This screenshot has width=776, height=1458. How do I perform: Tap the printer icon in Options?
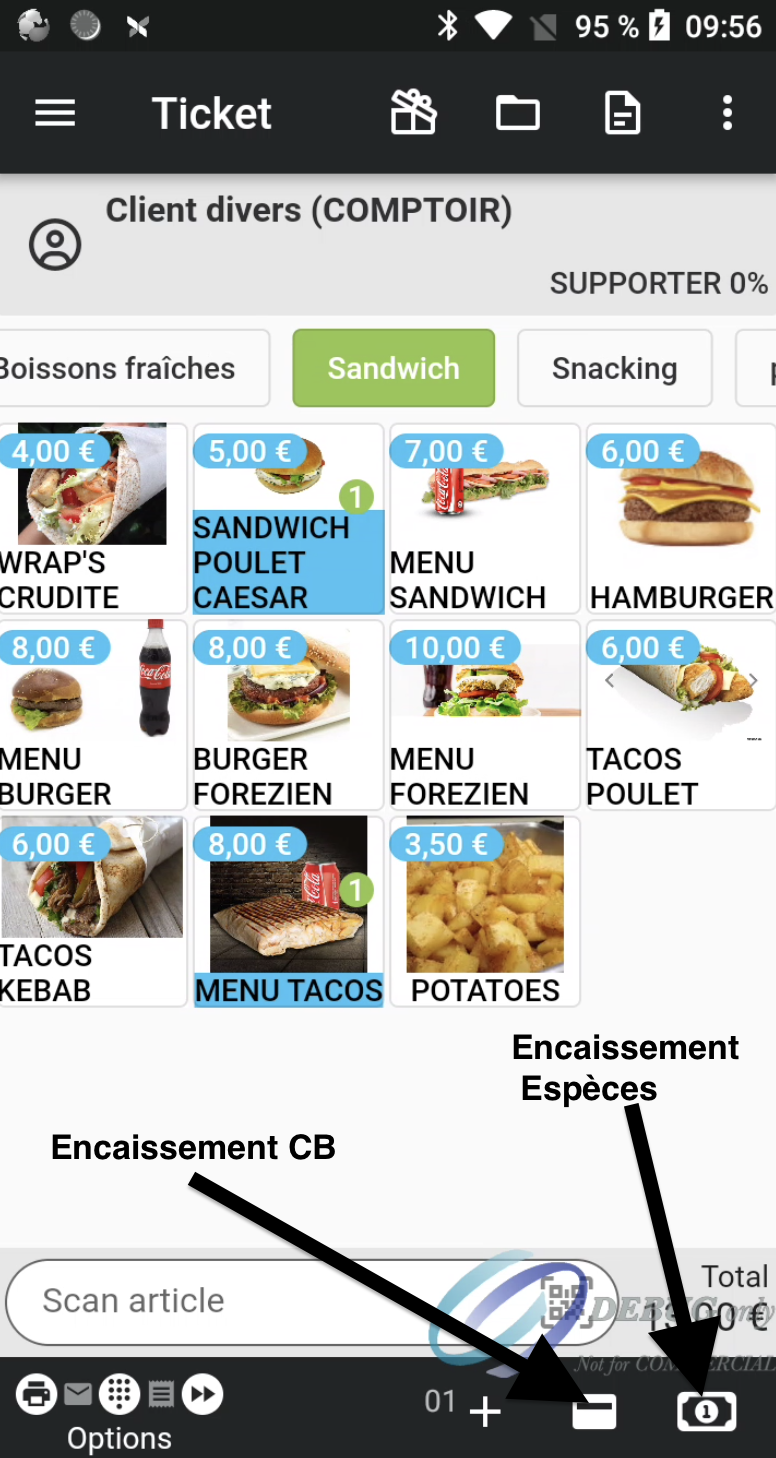click(x=36, y=1393)
